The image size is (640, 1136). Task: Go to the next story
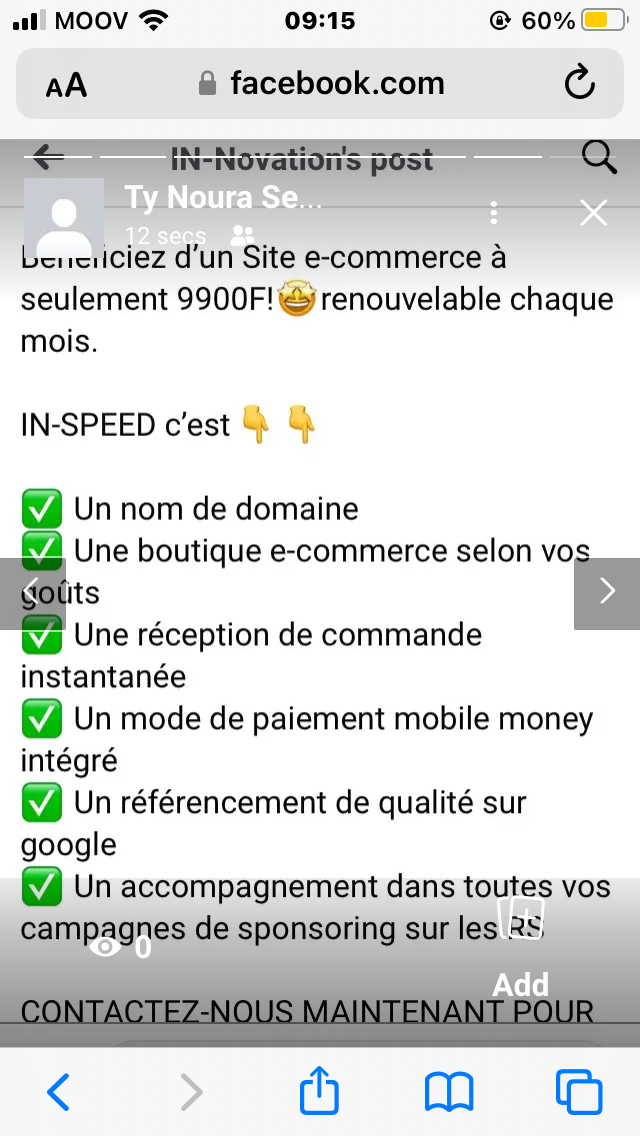coord(607,593)
